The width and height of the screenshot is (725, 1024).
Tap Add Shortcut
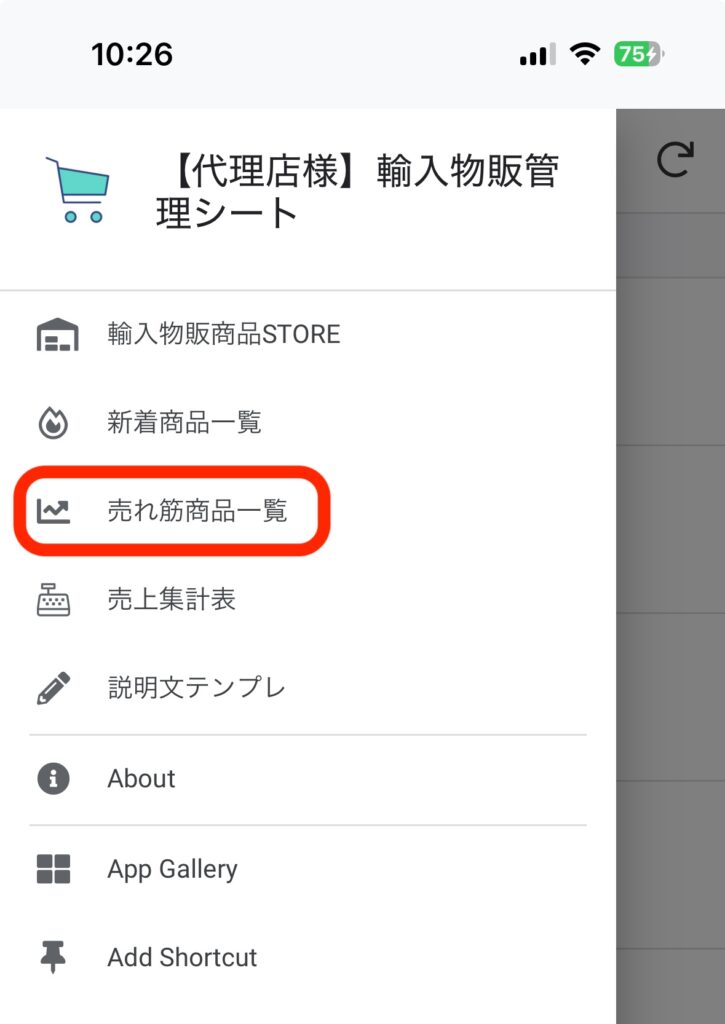182,957
